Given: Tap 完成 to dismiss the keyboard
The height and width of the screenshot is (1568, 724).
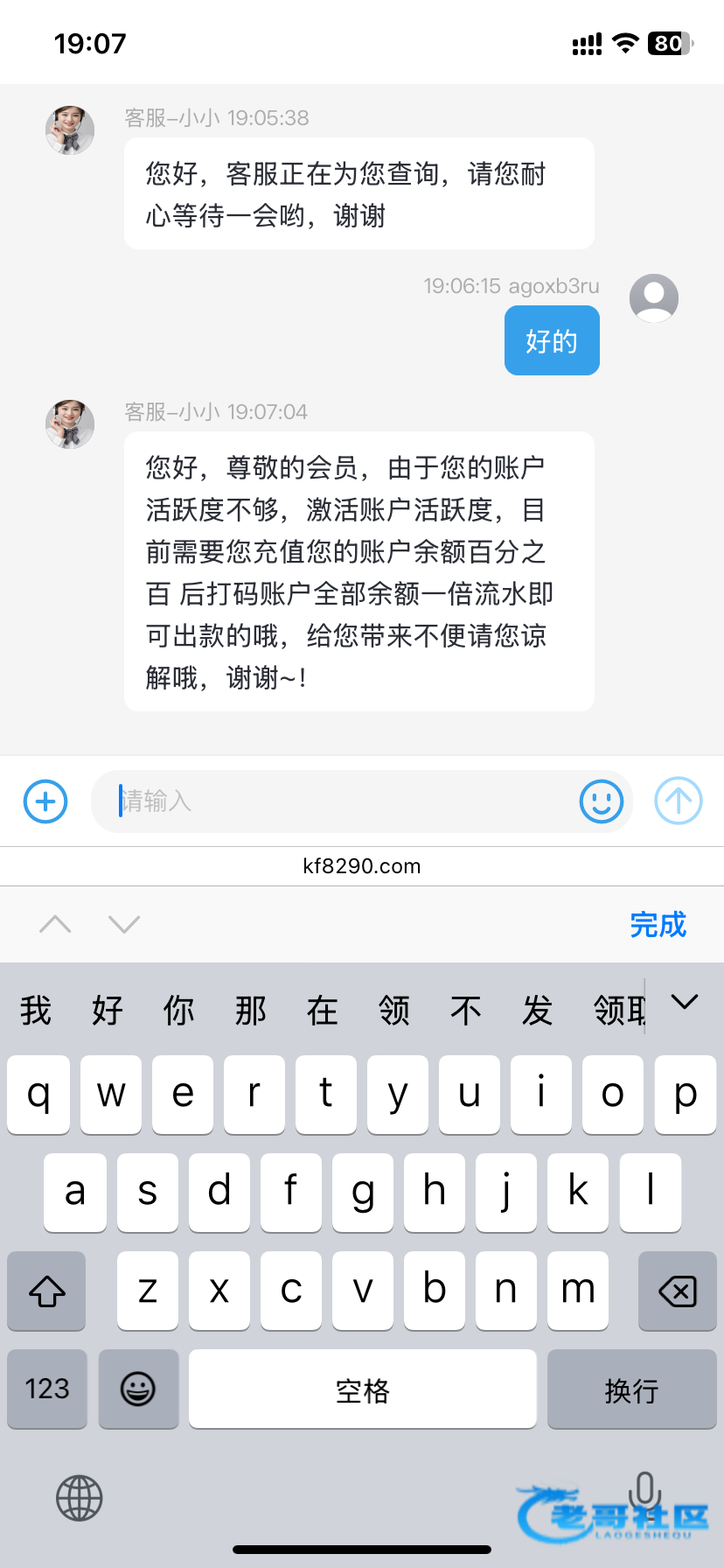Looking at the screenshot, I should click(658, 925).
